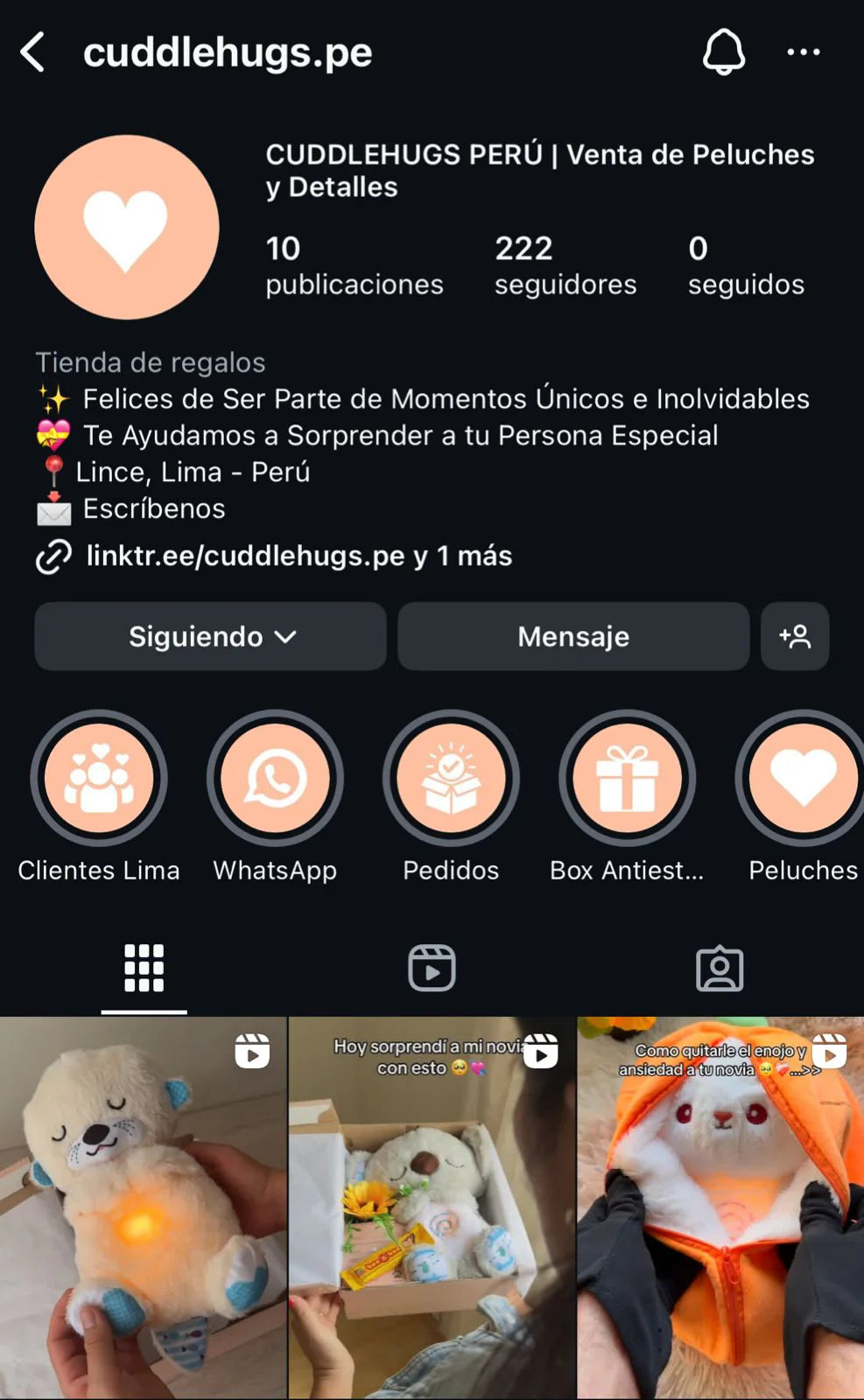Show suggested accounts to follow
Image resolution: width=864 pixels, height=1400 pixels.
click(x=795, y=636)
